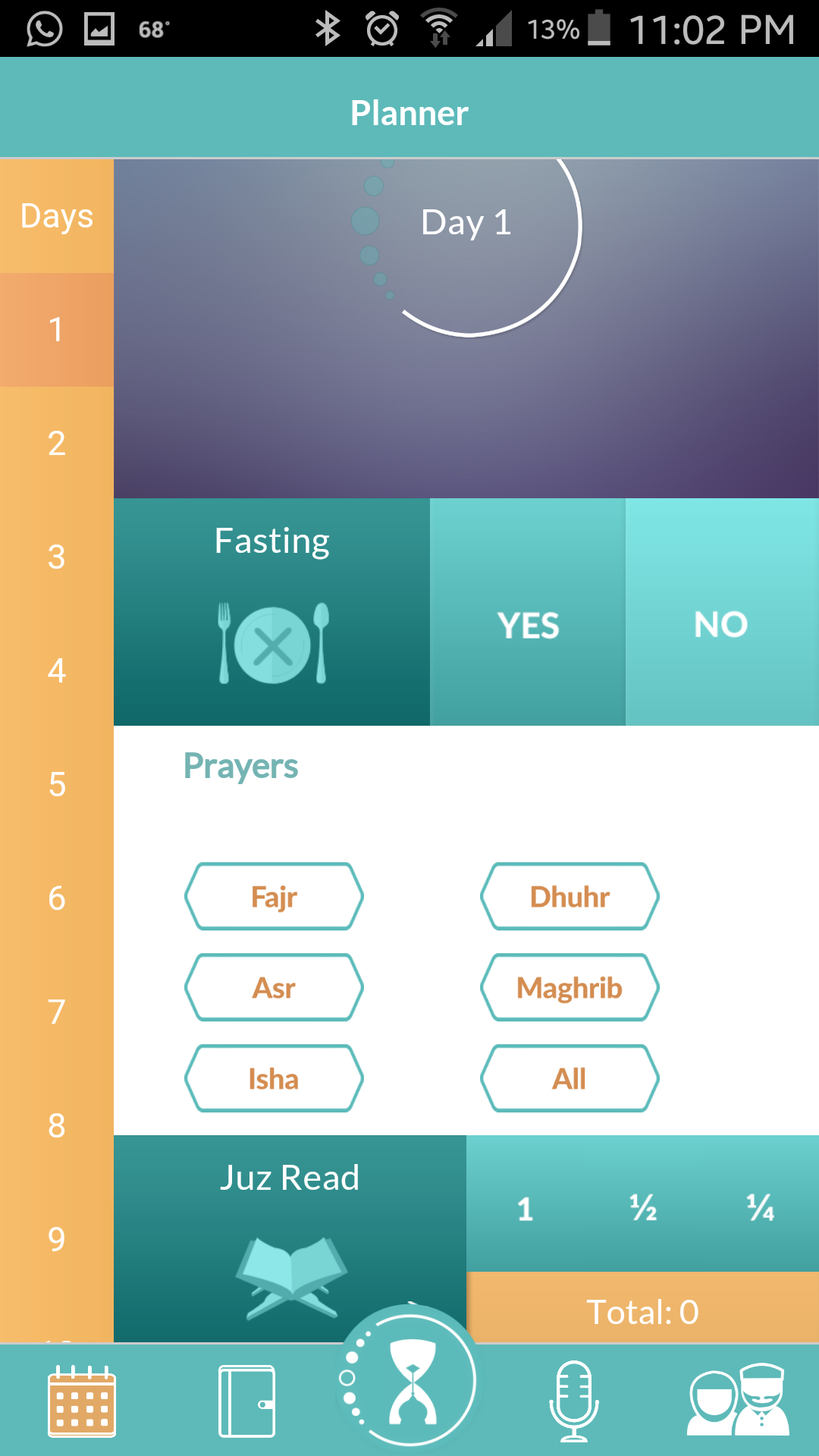Mark fasting as YES
The width and height of the screenshot is (819, 1456).
coord(528,626)
